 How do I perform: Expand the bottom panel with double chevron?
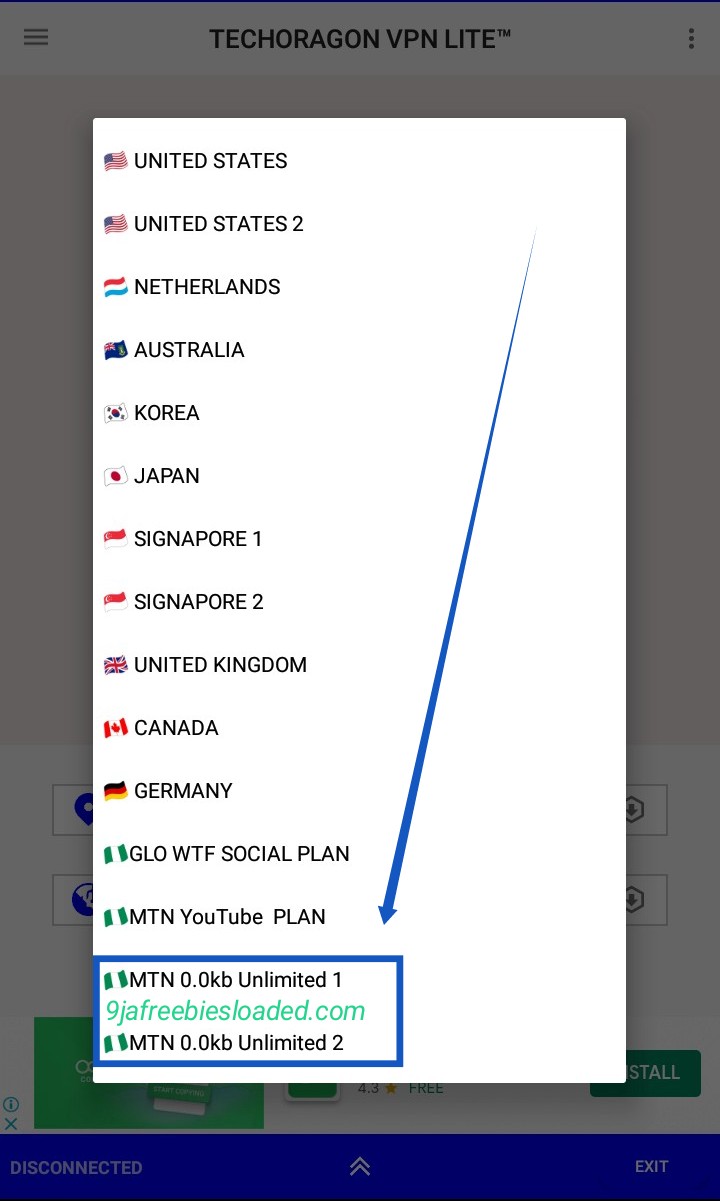coord(360,1166)
